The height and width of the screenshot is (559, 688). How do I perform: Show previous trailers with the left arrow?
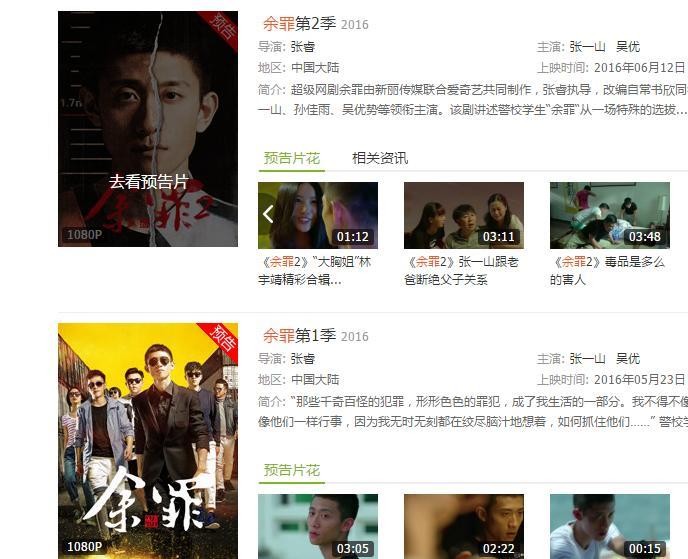(268, 214)
